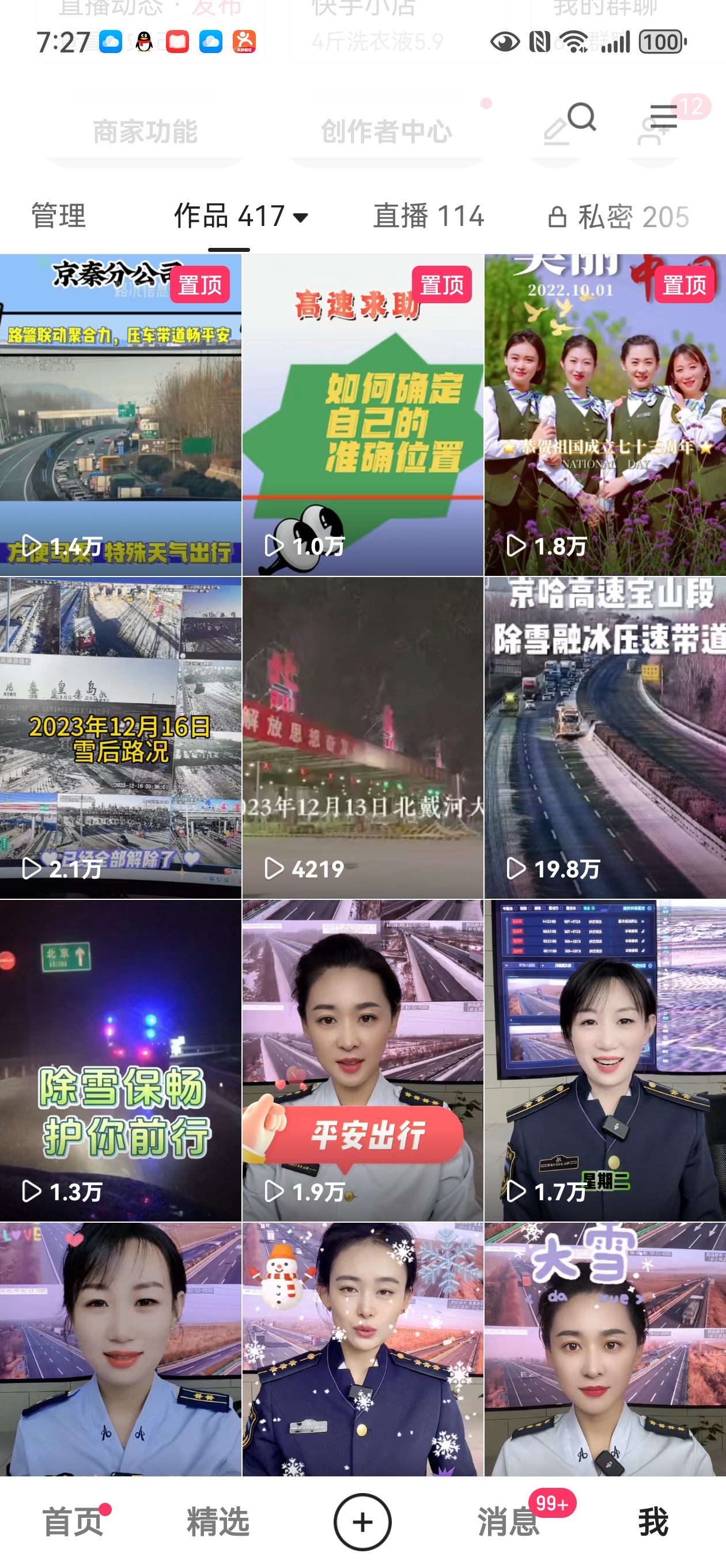Play the 除雪保畅 护你前行 video
This screenshot has height=1568, width=726.
[120, 1060]
